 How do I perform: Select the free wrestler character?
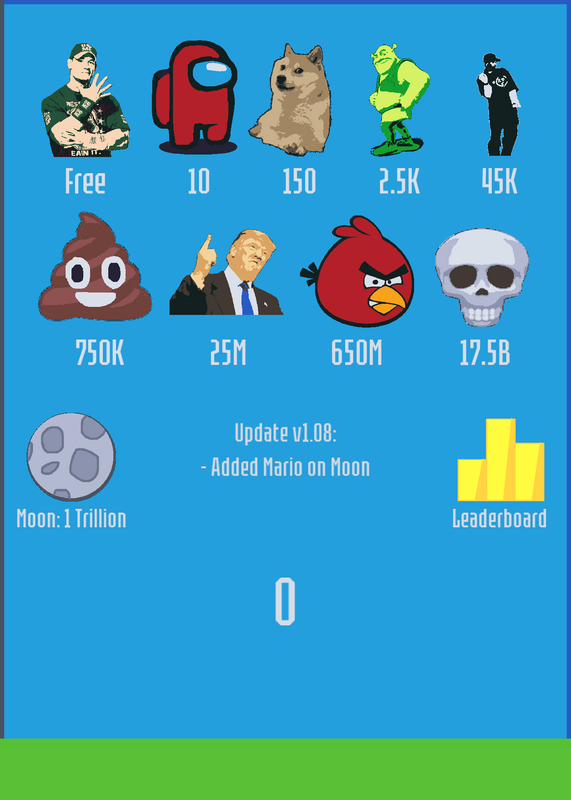point(85,100)
